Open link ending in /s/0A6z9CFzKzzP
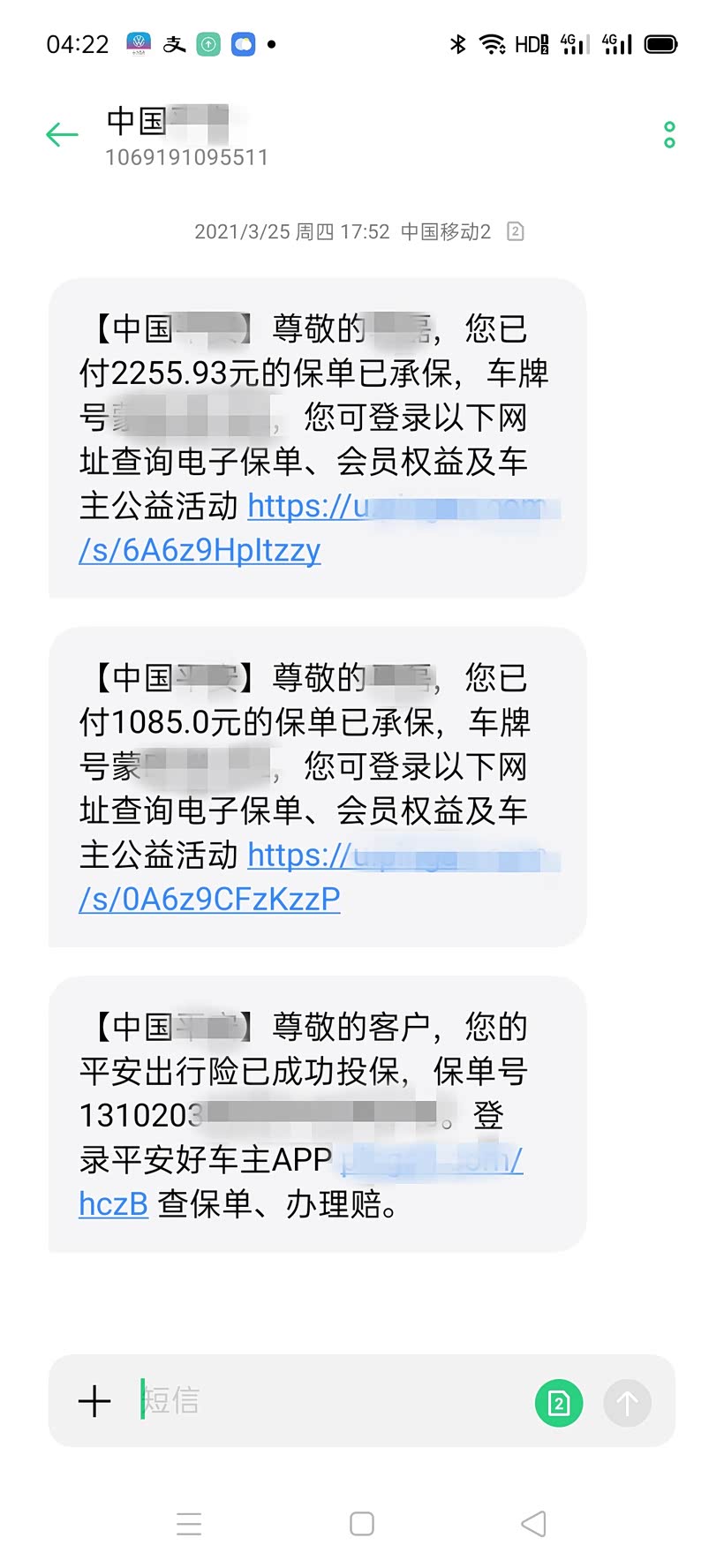The width and height of the screenshot is (724, 1568). click(210, 897)
